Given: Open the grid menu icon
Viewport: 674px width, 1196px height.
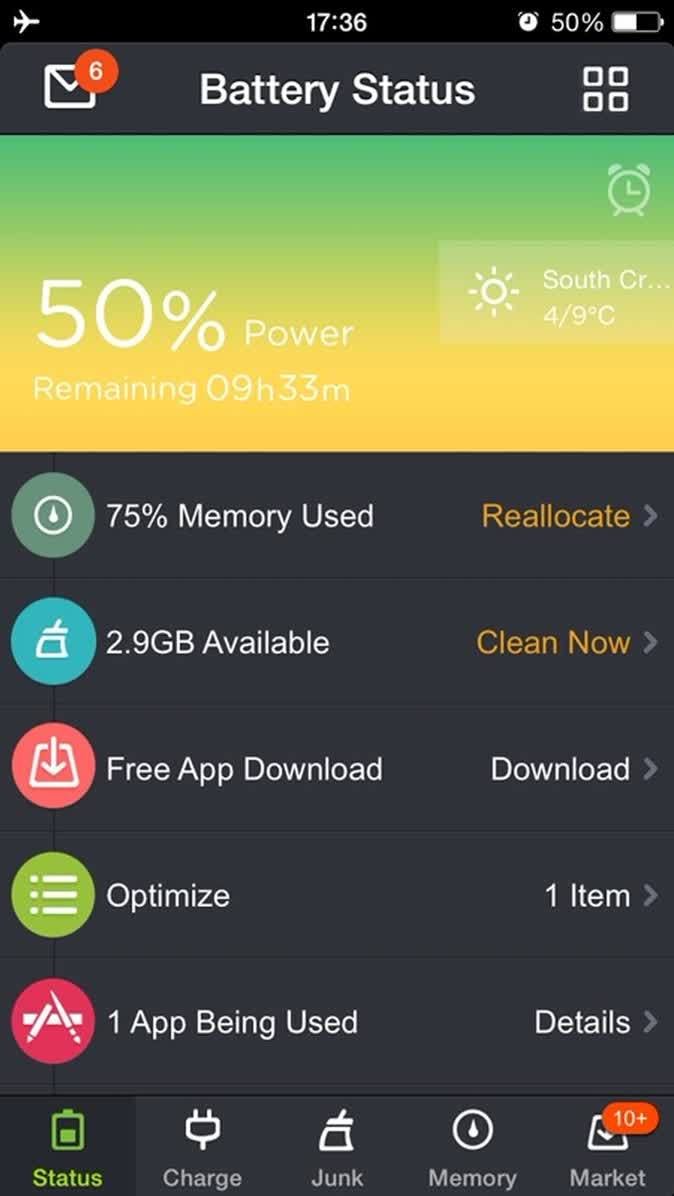Looking at the screenshot, I should pyautogui.click(x=605, y=89).
